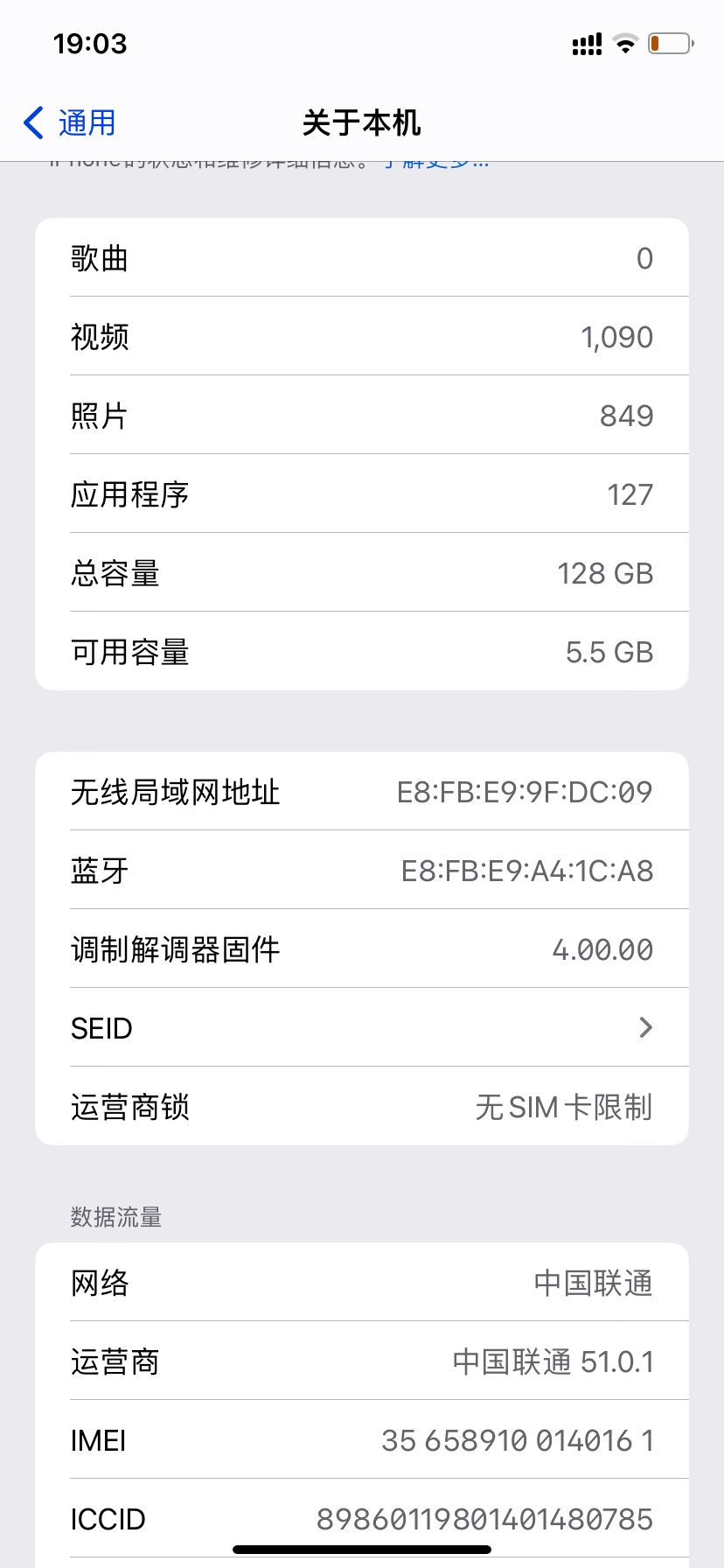Go back to 通用 settings
Viewport: 724px width, 1568px height.
[x=70, y=122]
